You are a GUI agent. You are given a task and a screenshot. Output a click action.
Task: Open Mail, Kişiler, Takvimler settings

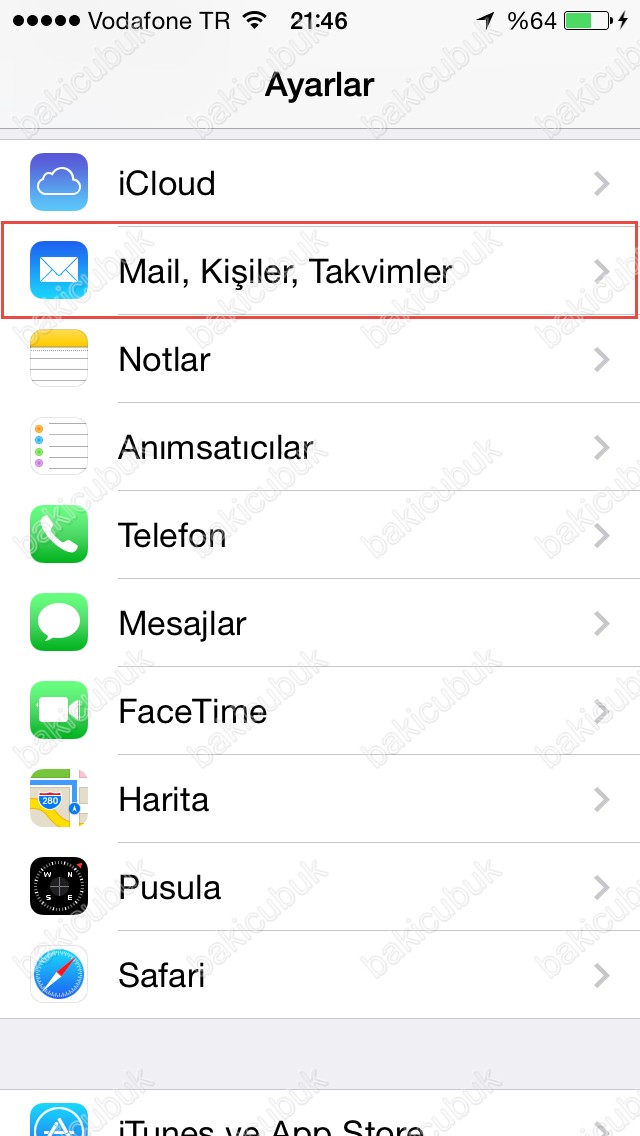coord(320,271)
